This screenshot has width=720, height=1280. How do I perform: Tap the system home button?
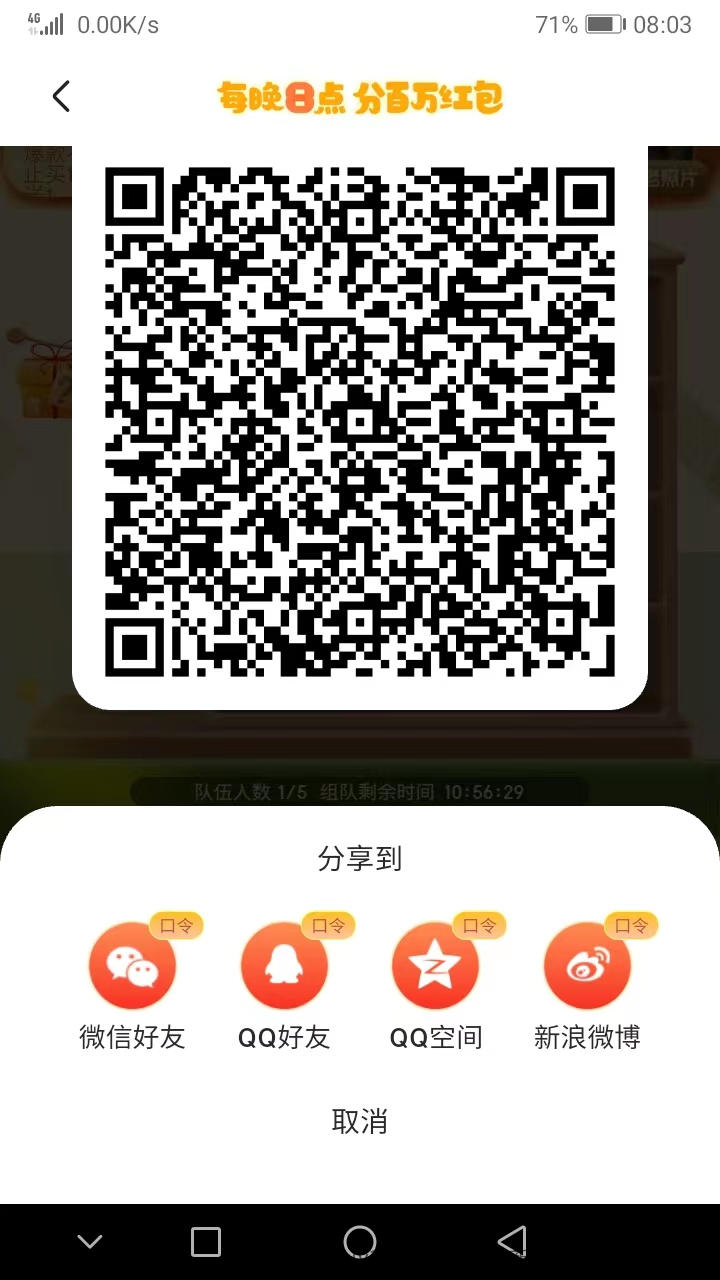click(x=360, y=1242)
